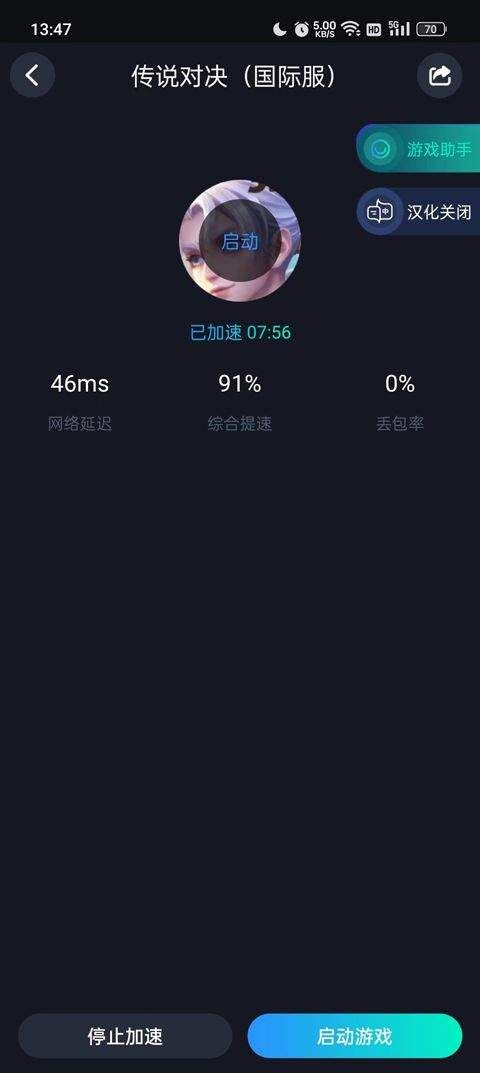Viewport: 480px width, 1073px height.
Task: Launch the game via 启动游戏
Action: [355, 1036]
